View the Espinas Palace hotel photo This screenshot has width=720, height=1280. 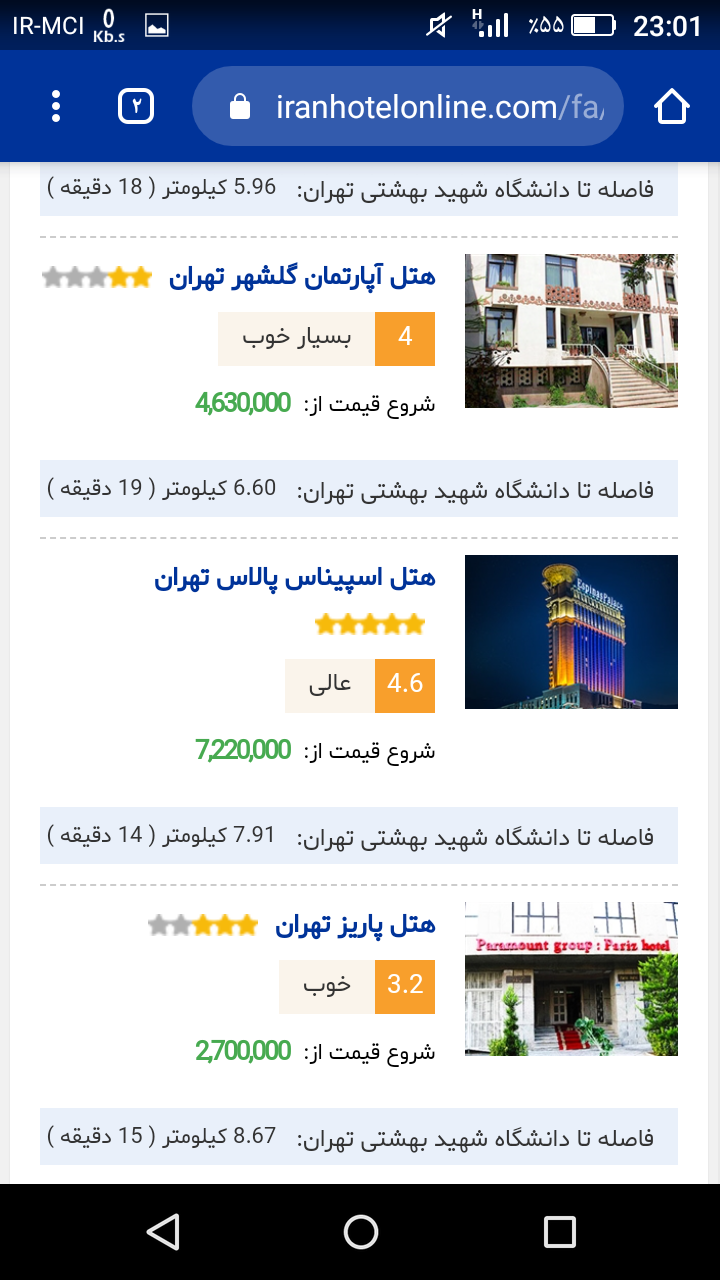571,632
